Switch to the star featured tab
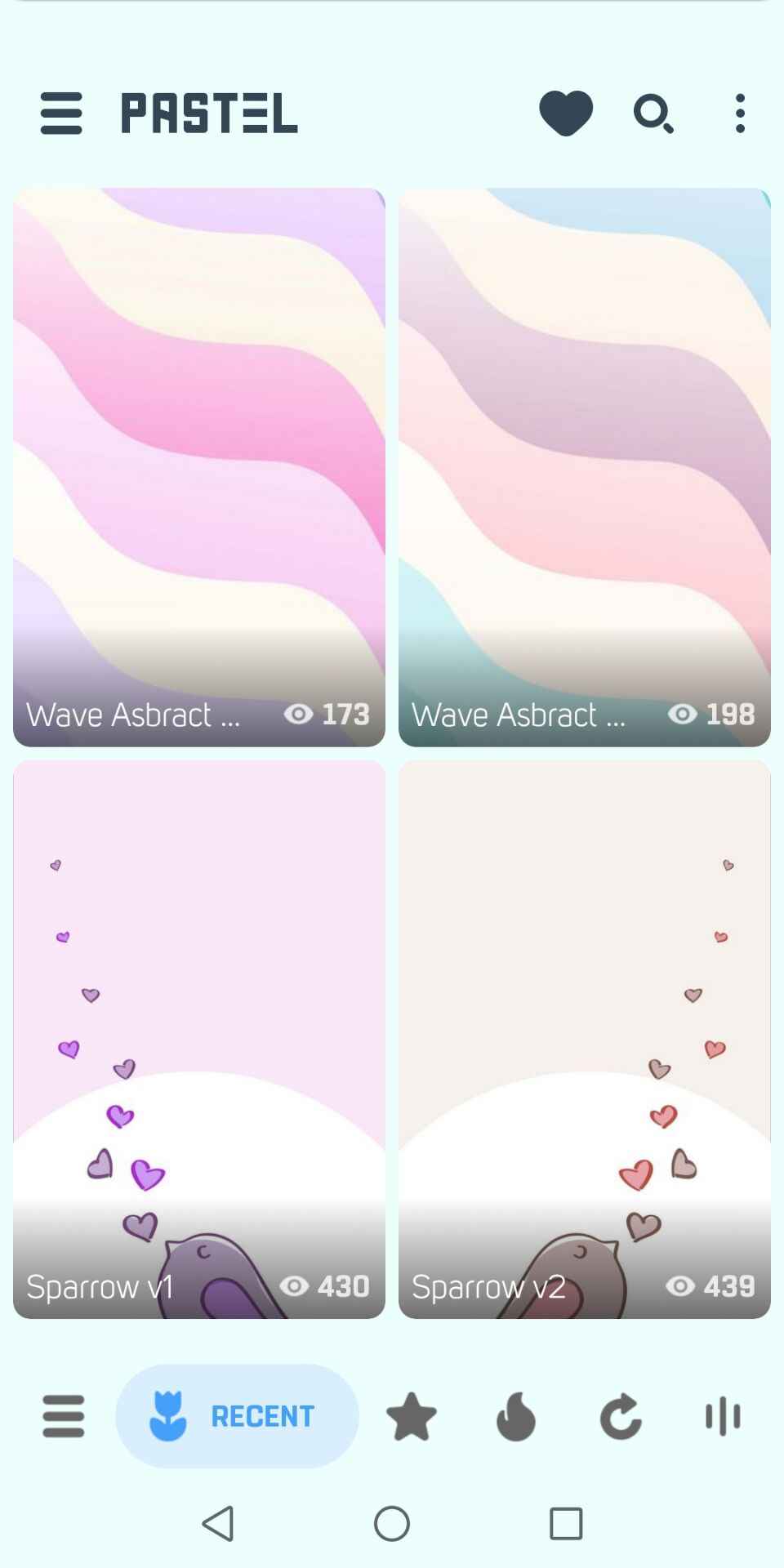 tap(412, 1416)
